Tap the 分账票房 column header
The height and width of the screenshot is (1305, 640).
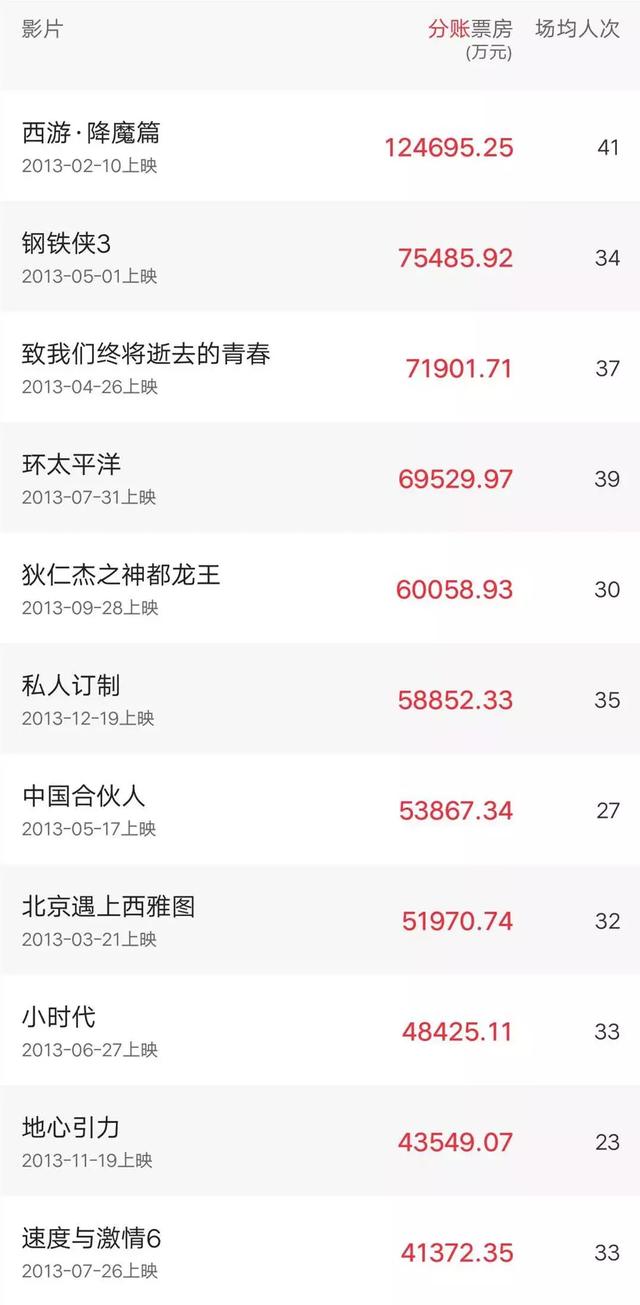(470, 30)
